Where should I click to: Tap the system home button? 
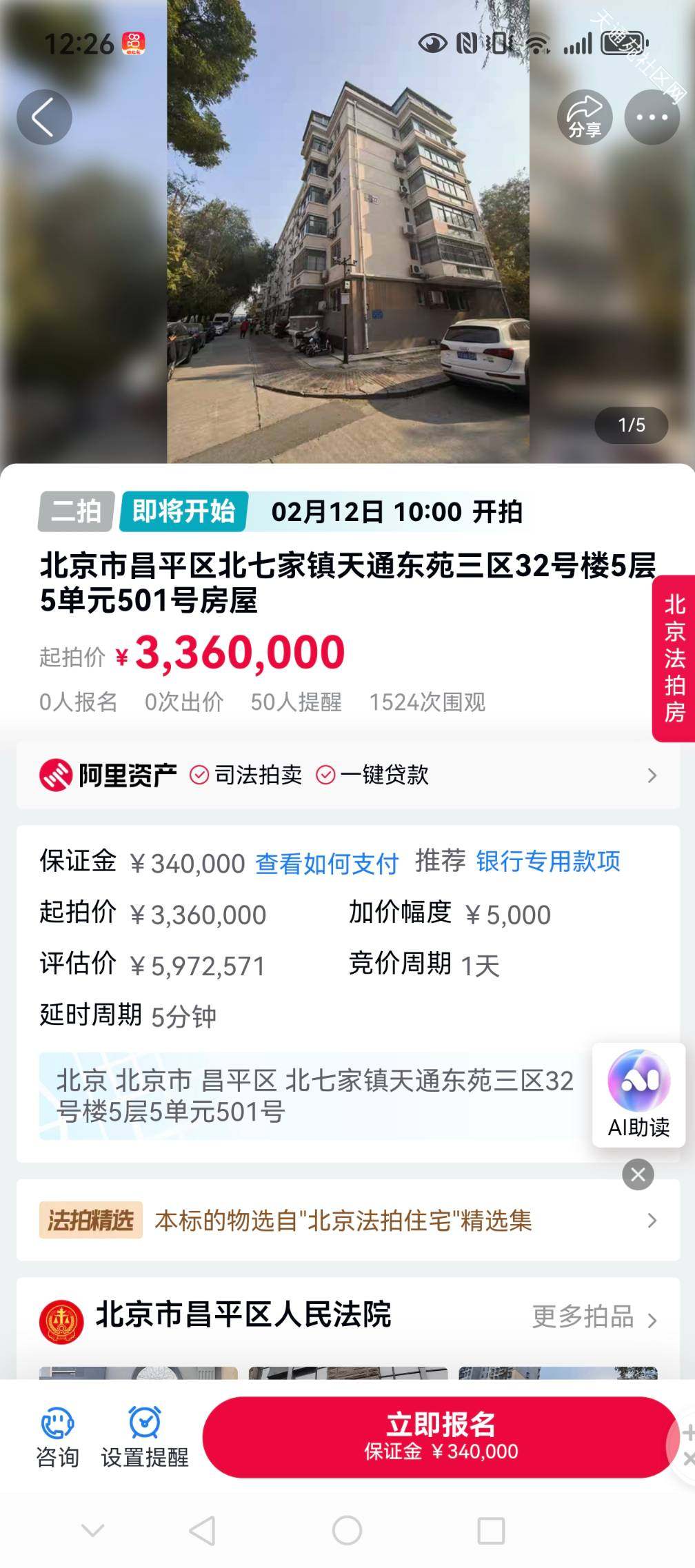tap(347, 1531)
